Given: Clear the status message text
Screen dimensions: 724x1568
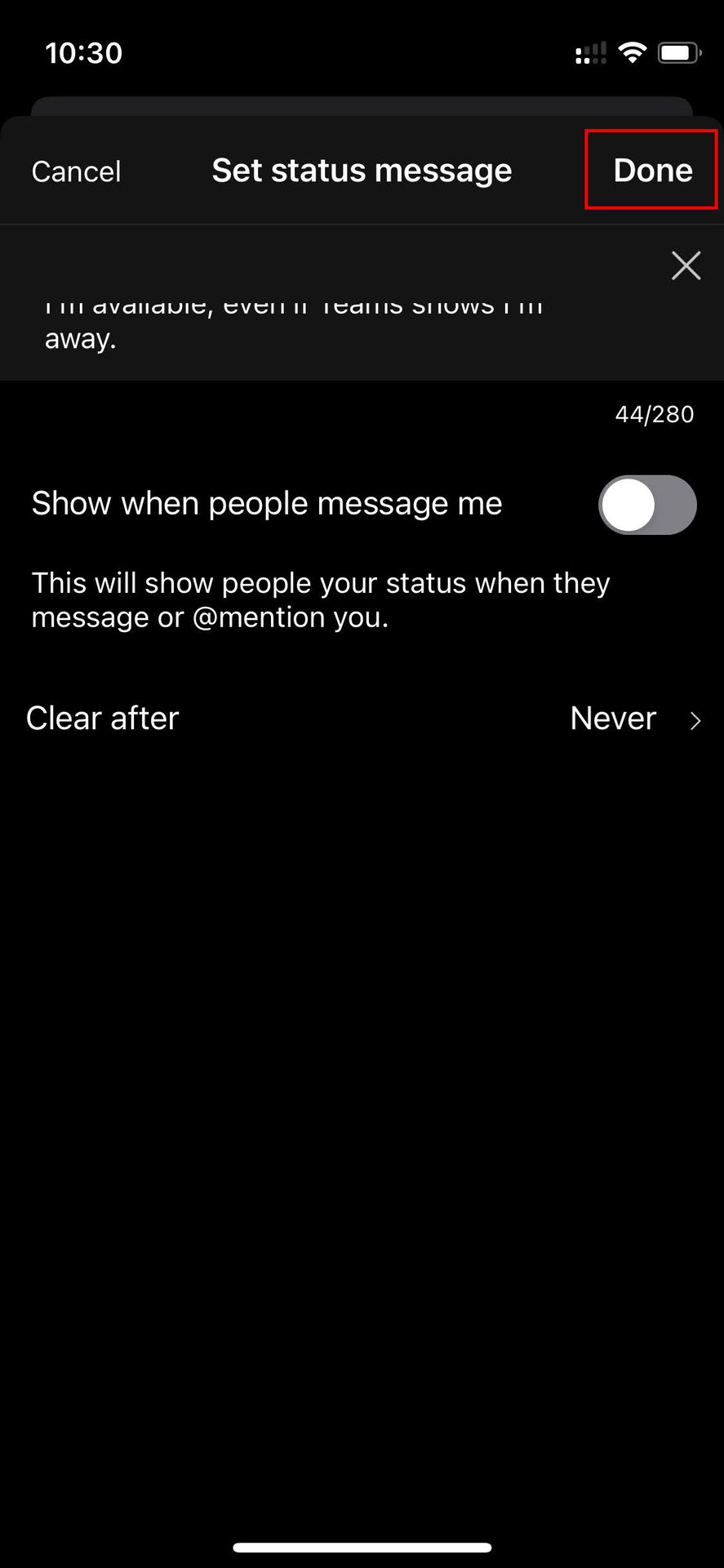Looking at the screenshot, I should [x=686, y=265].
